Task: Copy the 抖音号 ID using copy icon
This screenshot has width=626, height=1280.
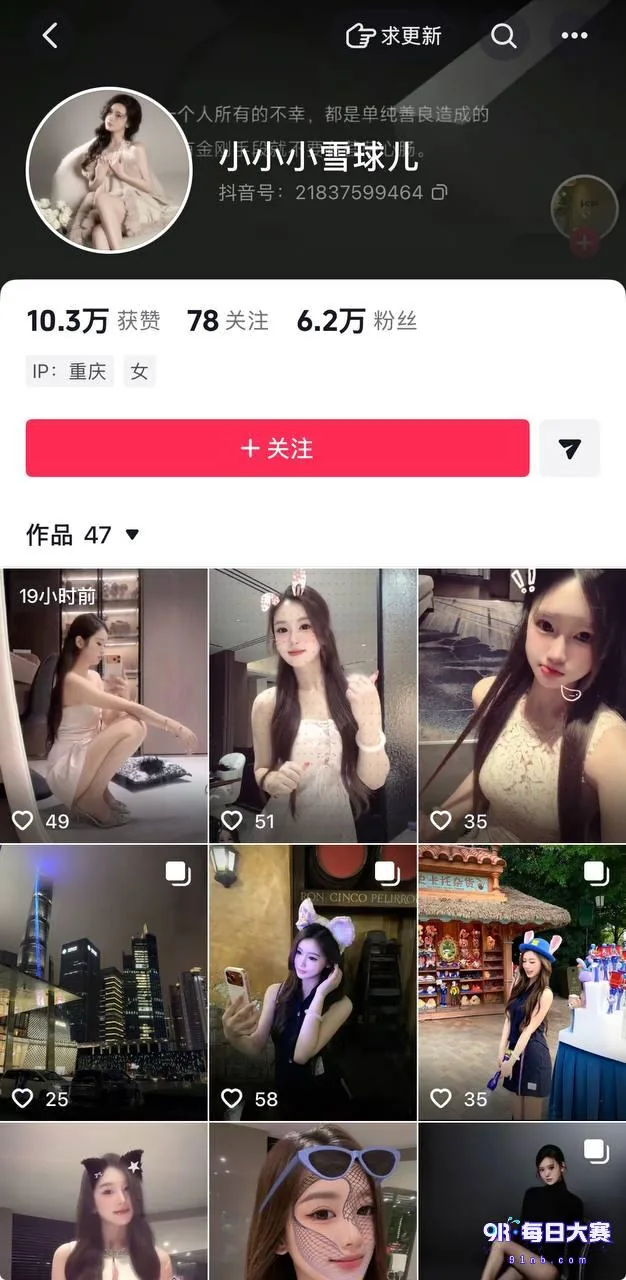Action: click(x=439, y=192)
